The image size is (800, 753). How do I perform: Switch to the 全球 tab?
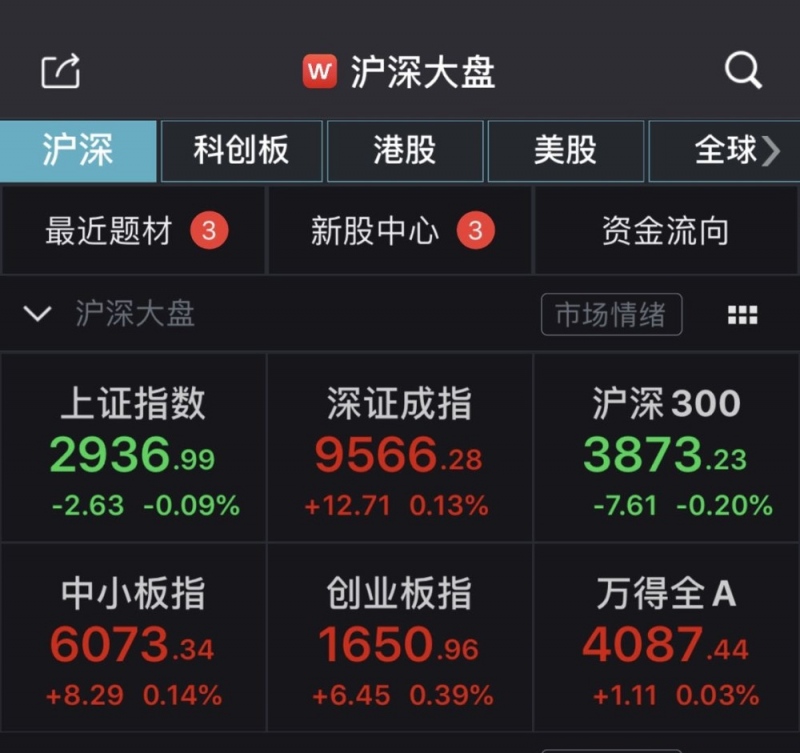point(726,151)
